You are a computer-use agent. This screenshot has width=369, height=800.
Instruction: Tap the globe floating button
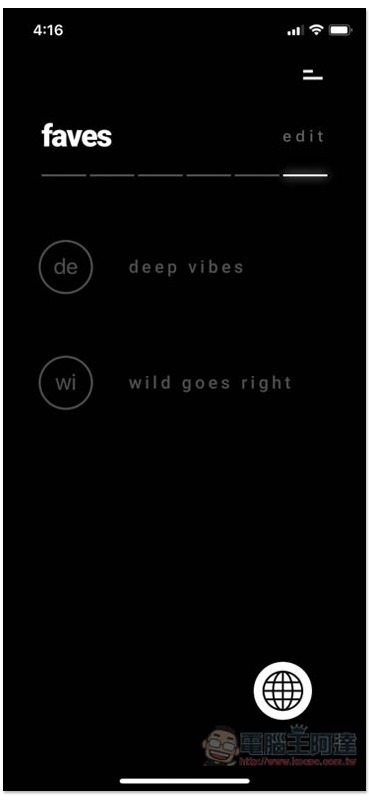click(x=283, y=690)
